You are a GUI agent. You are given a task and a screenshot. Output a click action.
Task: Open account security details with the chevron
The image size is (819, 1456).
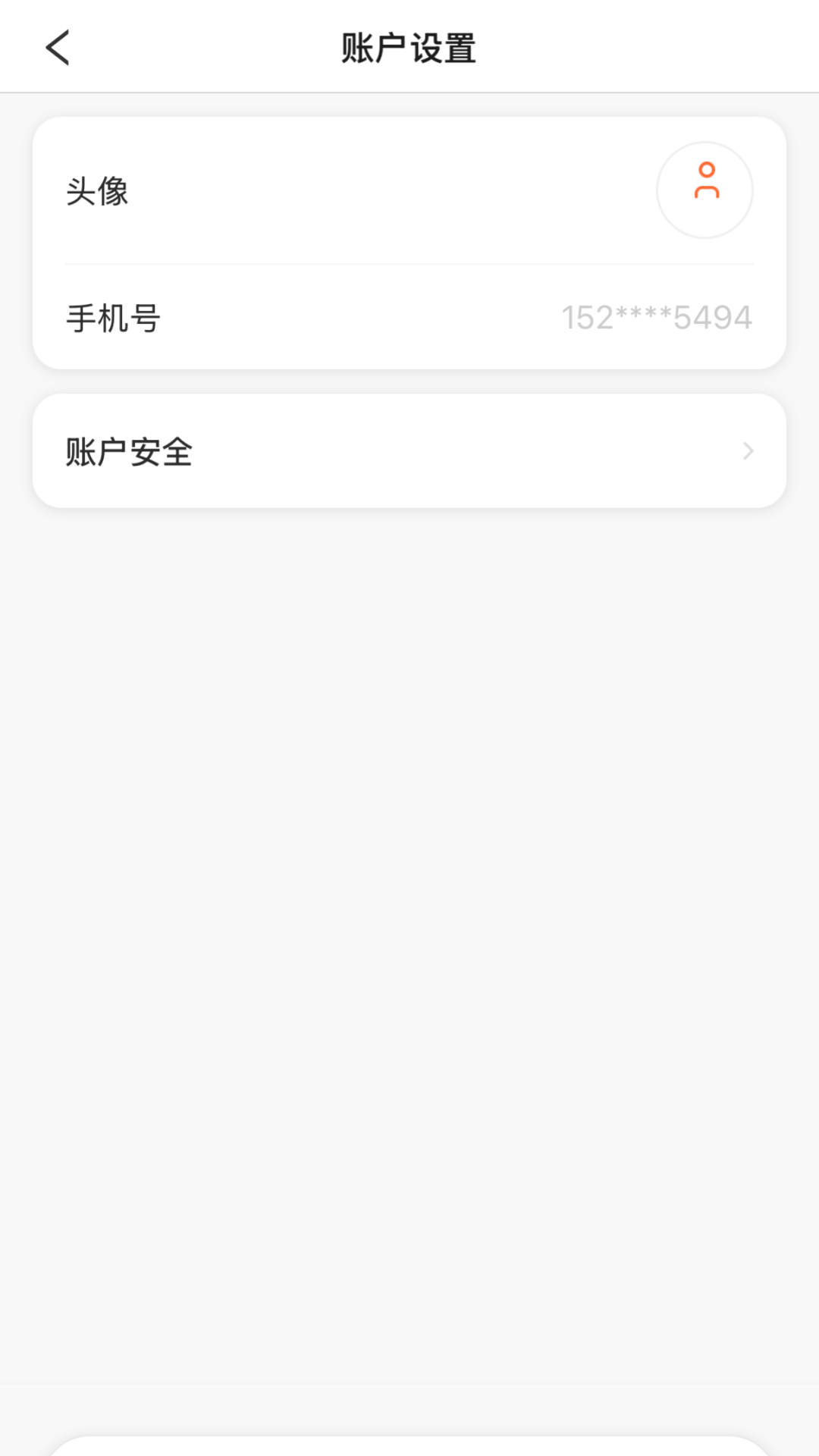[x=749, y=450]
